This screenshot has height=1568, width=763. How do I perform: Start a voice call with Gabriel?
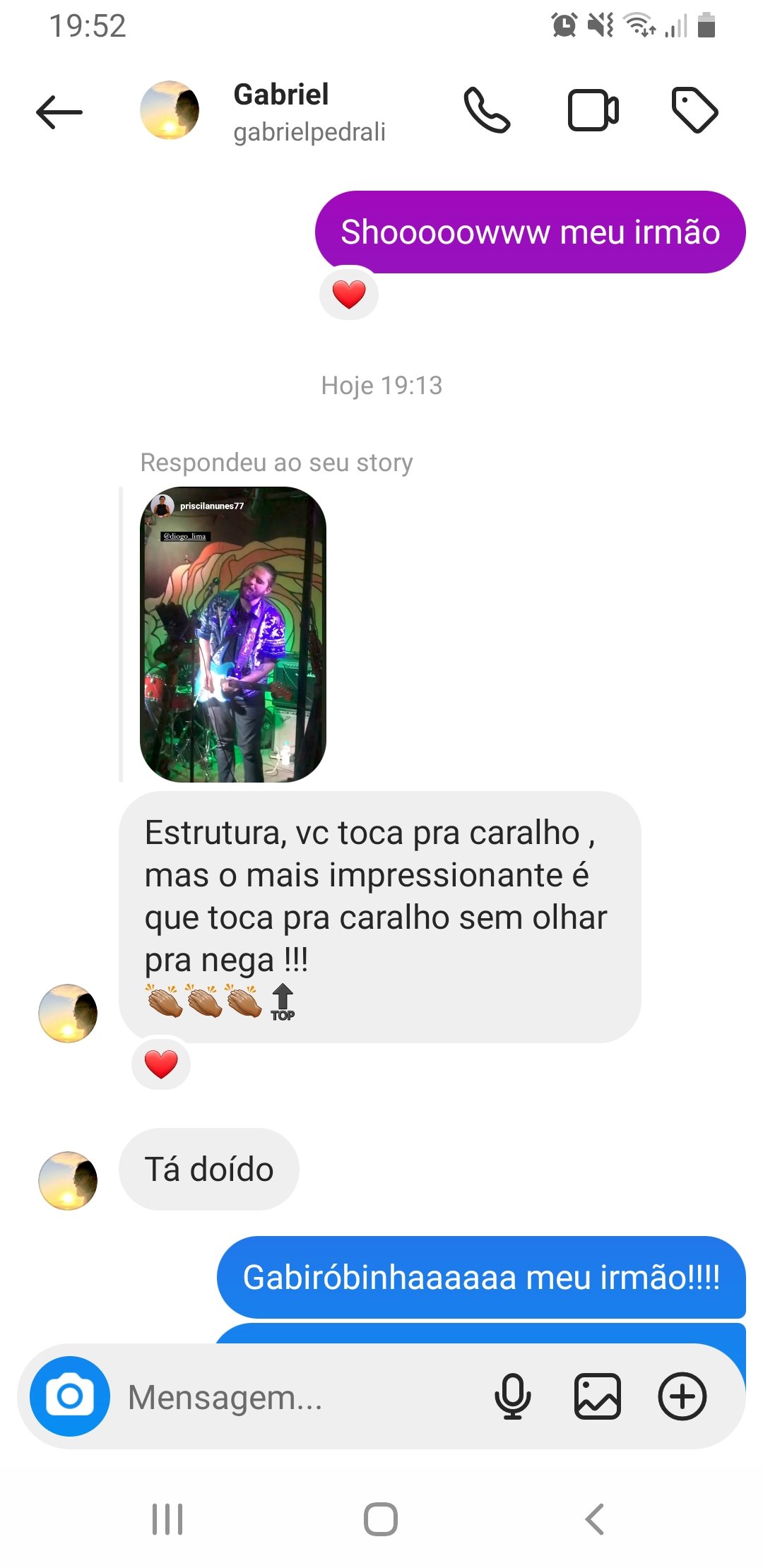[487, 111]
